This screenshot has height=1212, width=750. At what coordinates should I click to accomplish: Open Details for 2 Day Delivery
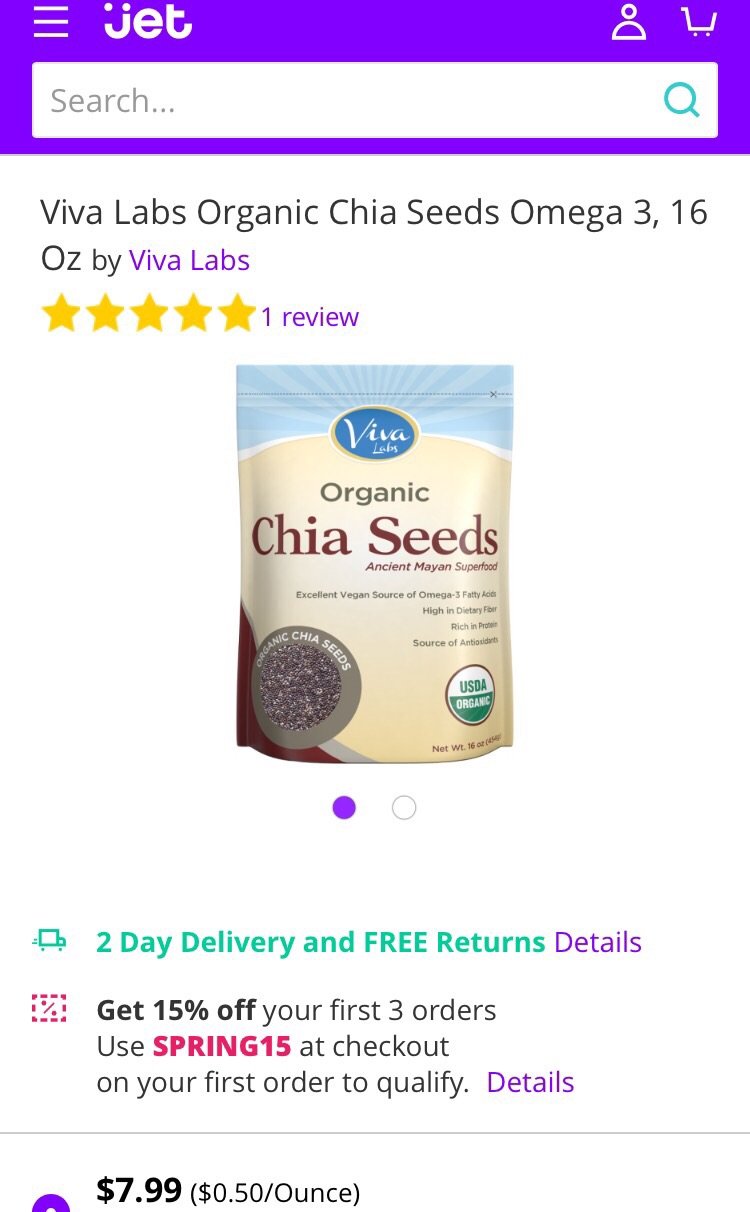click(597, 942)
